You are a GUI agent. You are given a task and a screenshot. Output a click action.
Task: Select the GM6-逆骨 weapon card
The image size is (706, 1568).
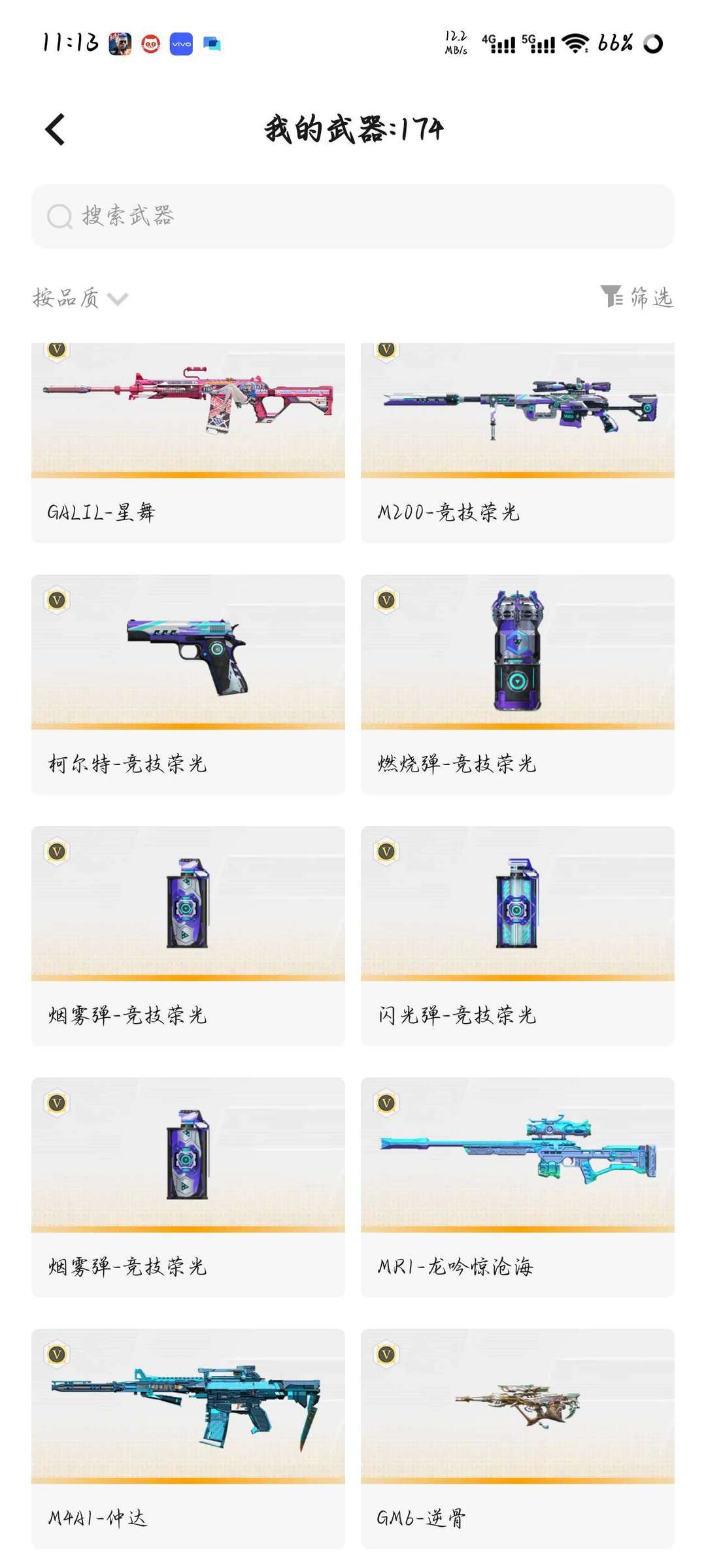517,1439
